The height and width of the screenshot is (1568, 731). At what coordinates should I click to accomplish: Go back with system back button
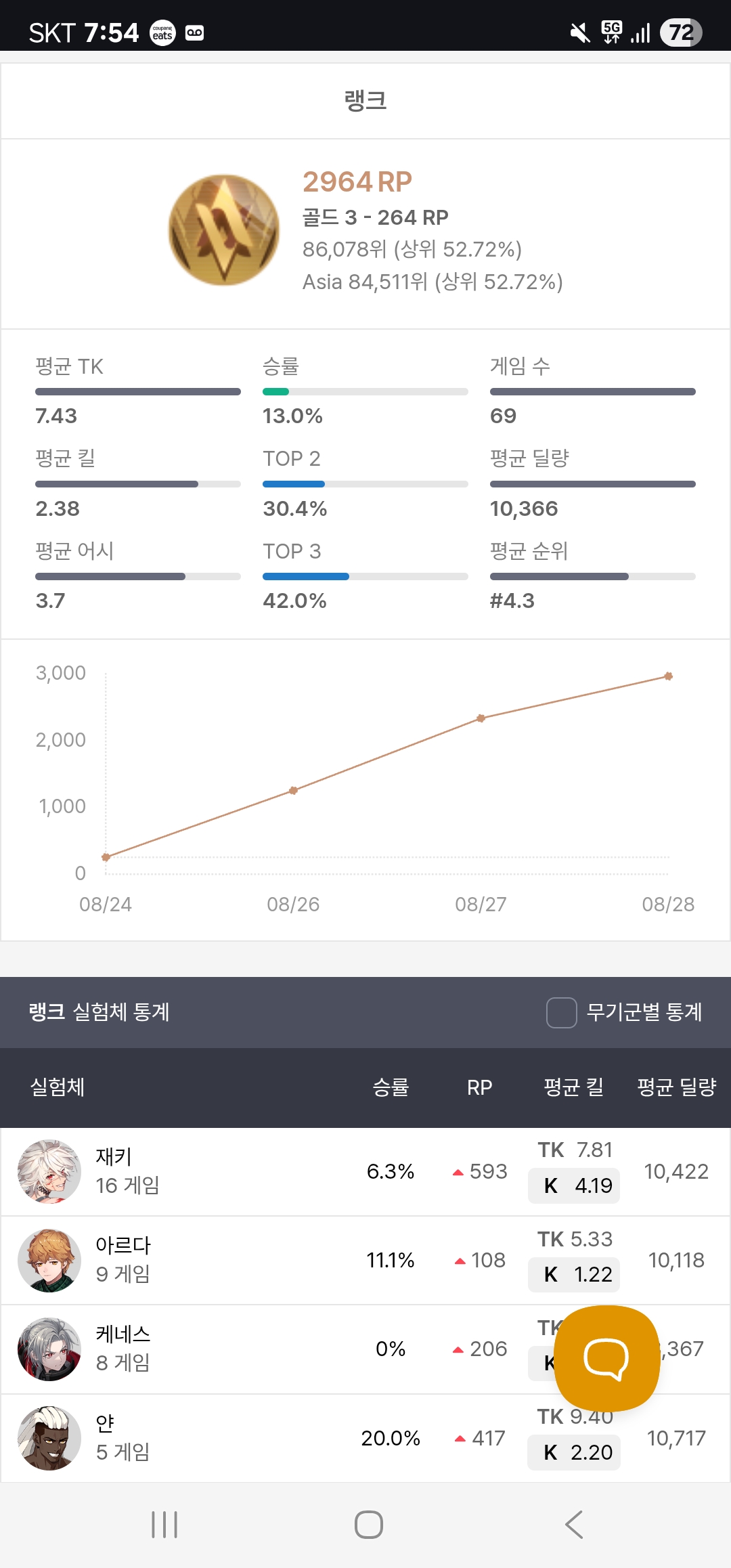[x=574, y=1525]
